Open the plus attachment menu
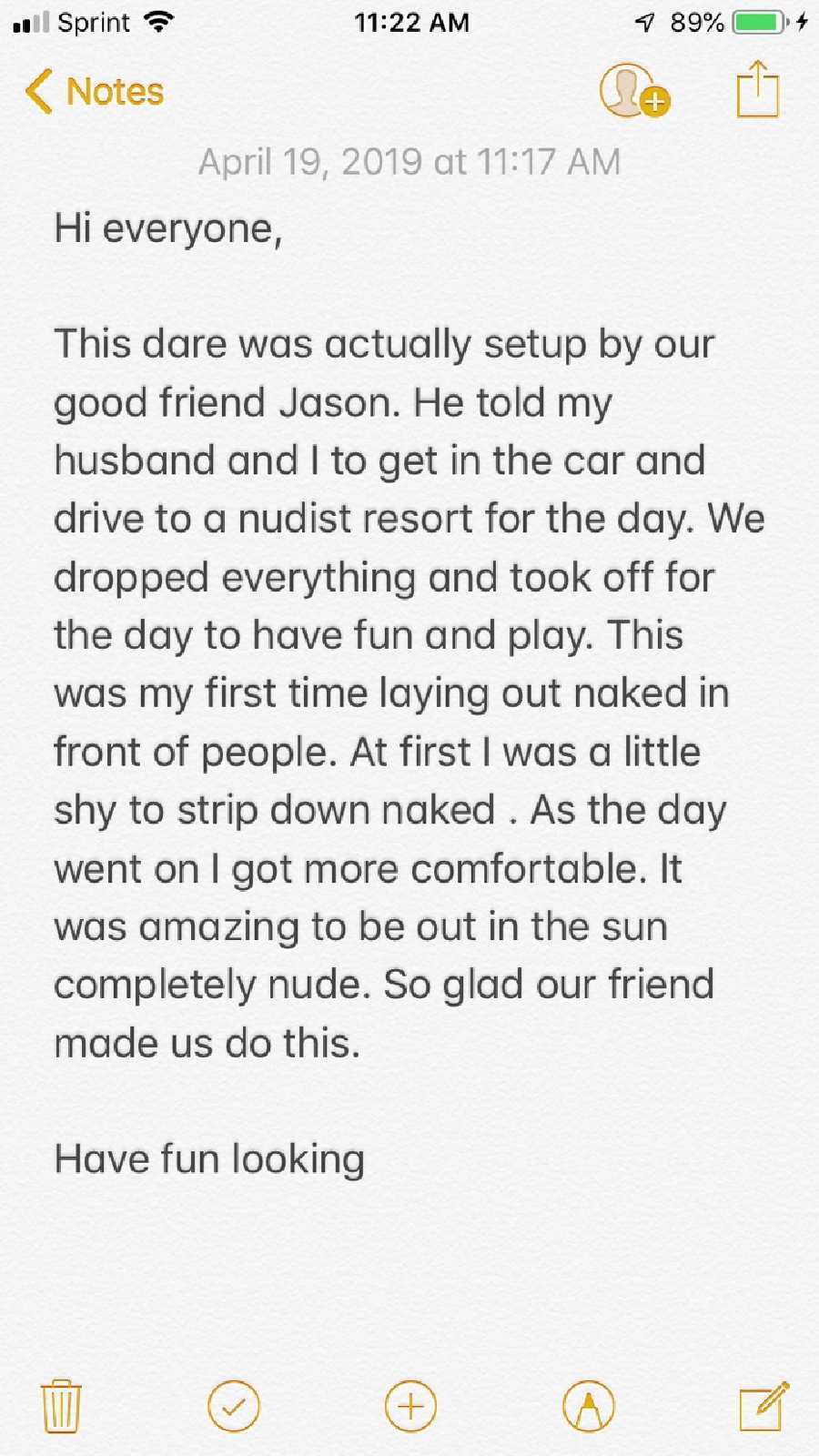This screenshot has height=1456, width=819. click(x=410, y=1406)
